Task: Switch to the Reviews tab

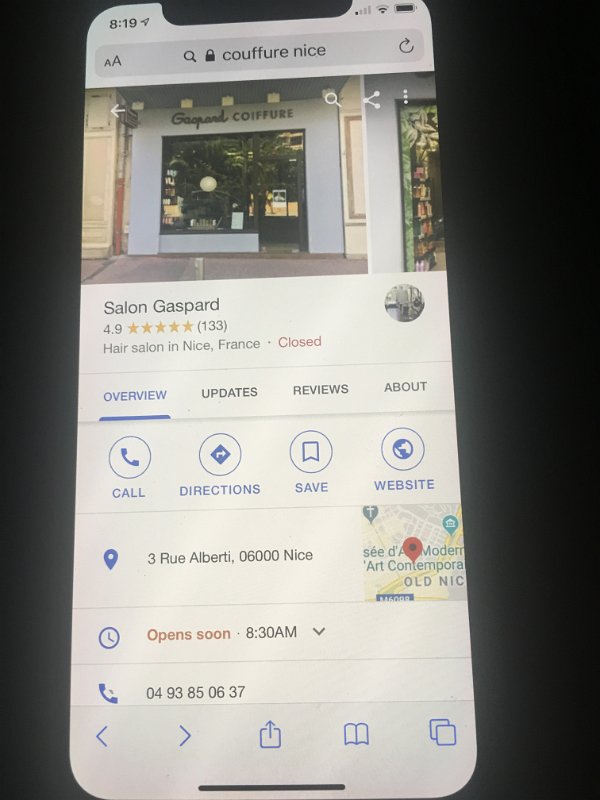Action: tap(320, 389)
